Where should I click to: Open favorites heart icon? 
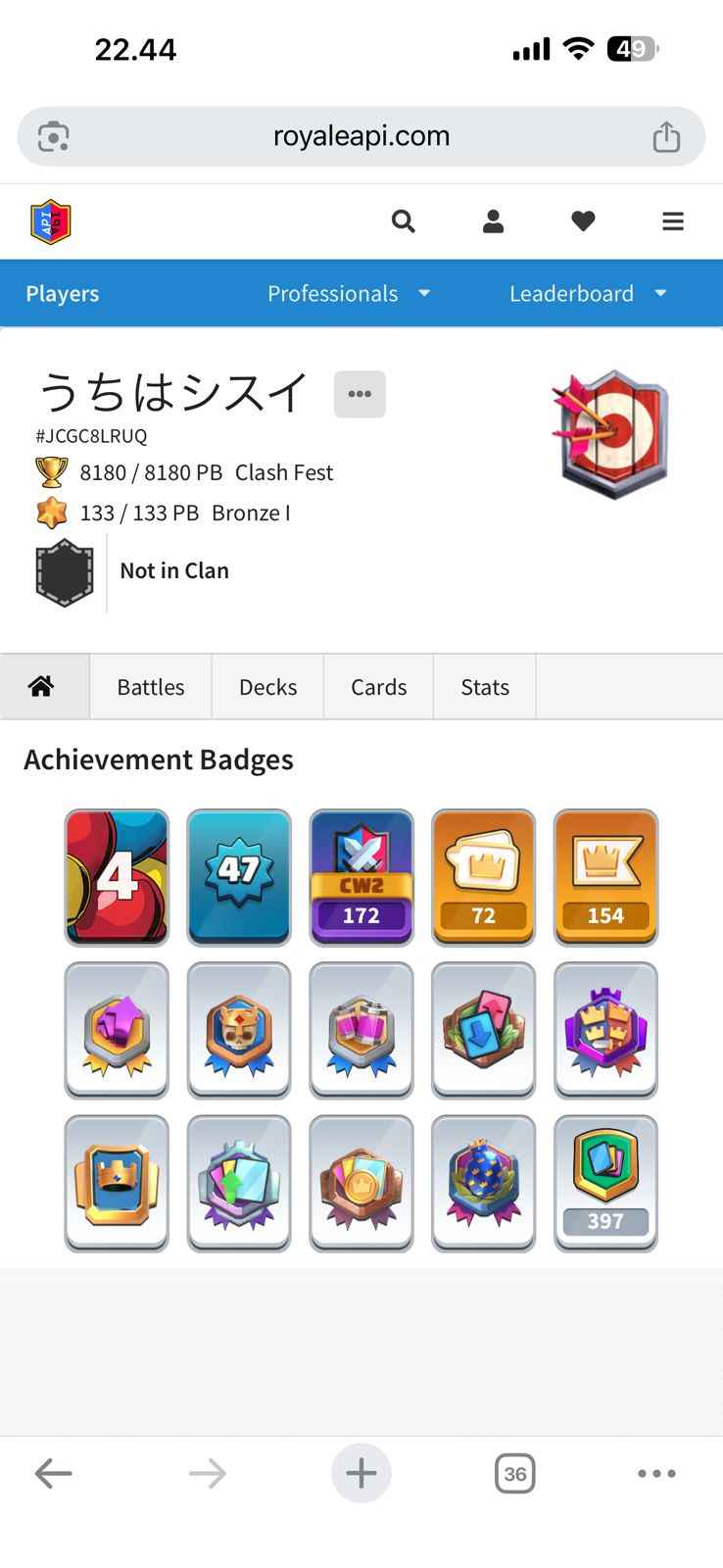point(583,221)
